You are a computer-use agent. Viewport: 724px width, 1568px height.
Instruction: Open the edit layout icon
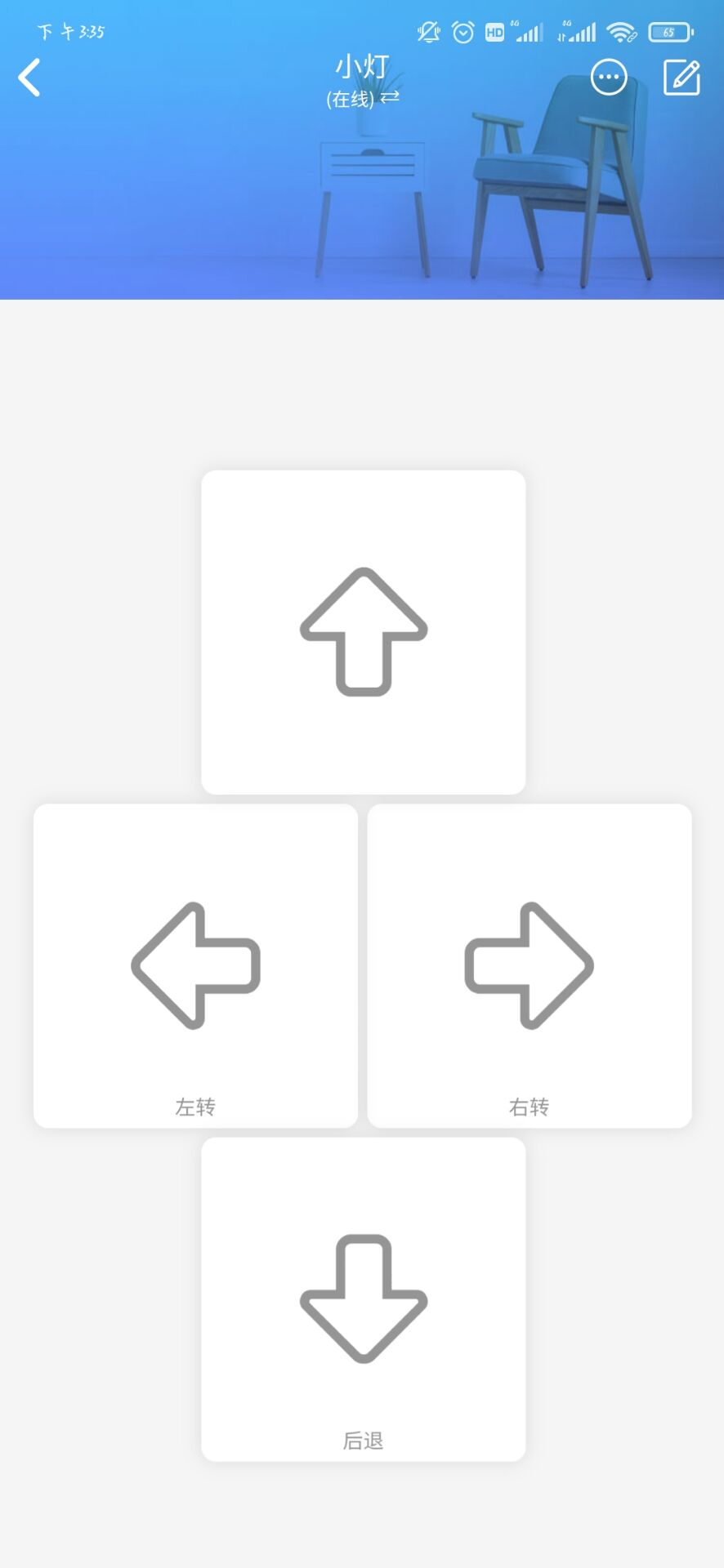coord(682,78)
